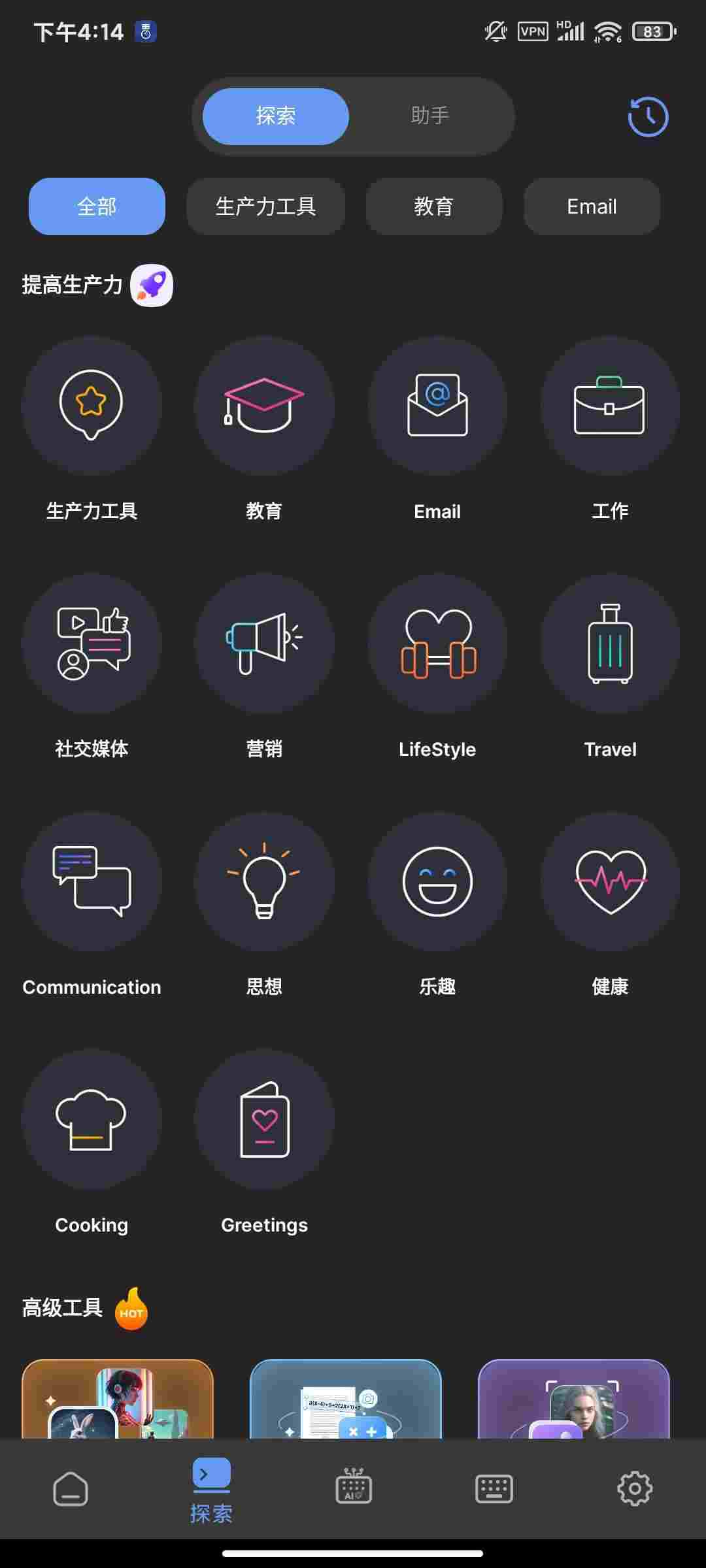Open the Greetings card category
Screen dimensions: 706x1568
point(264,1119)
